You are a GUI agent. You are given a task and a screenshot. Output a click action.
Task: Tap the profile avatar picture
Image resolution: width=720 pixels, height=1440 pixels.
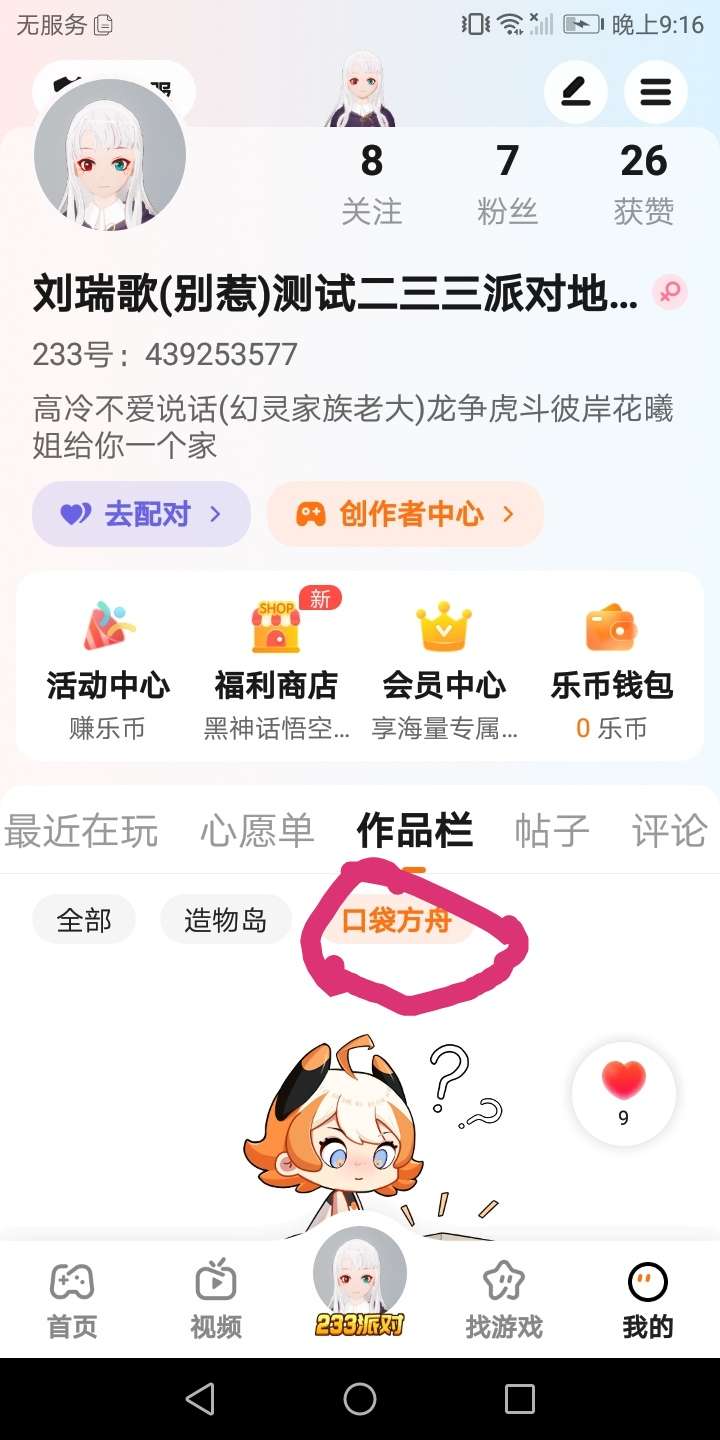pyautogui.click(x=110, y=155)
